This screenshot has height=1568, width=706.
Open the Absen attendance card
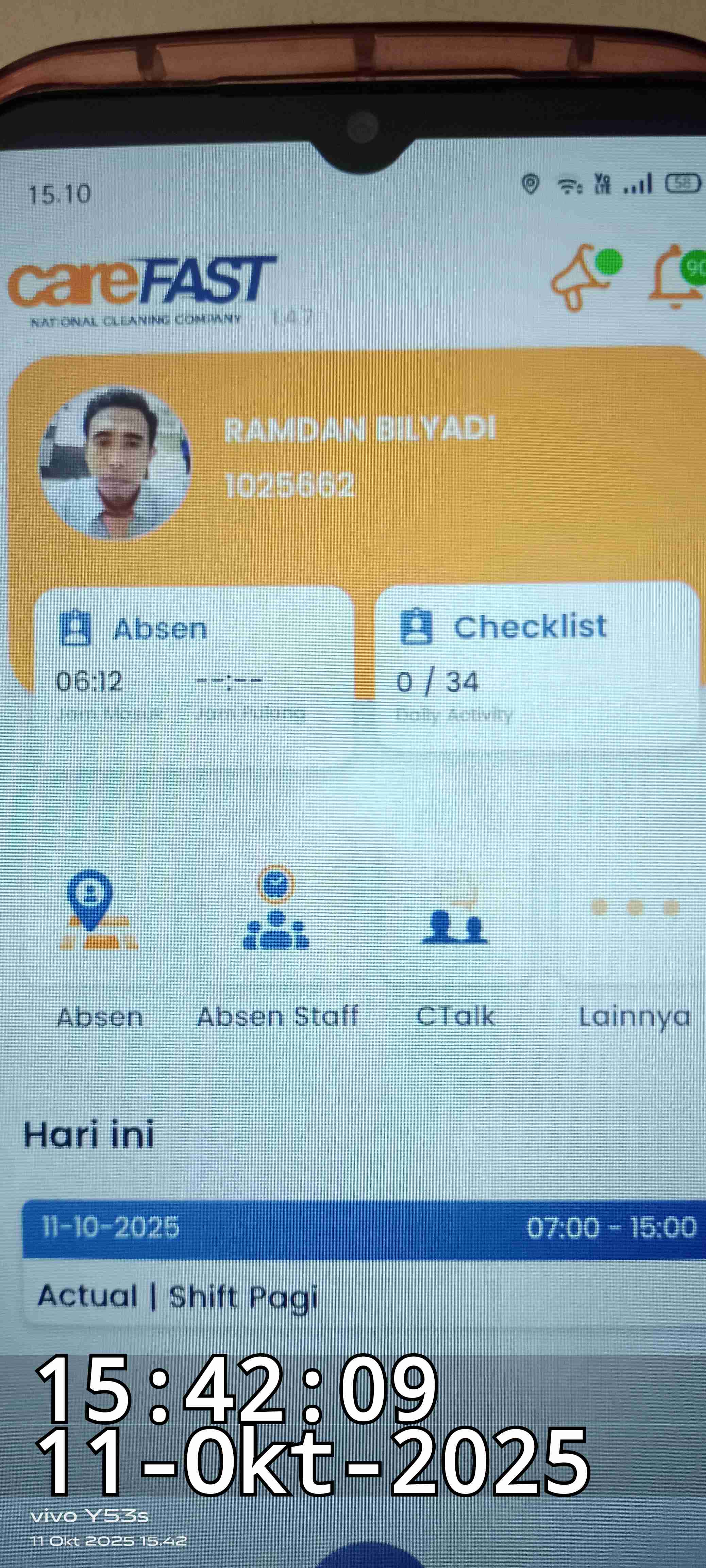click(194, 670)
